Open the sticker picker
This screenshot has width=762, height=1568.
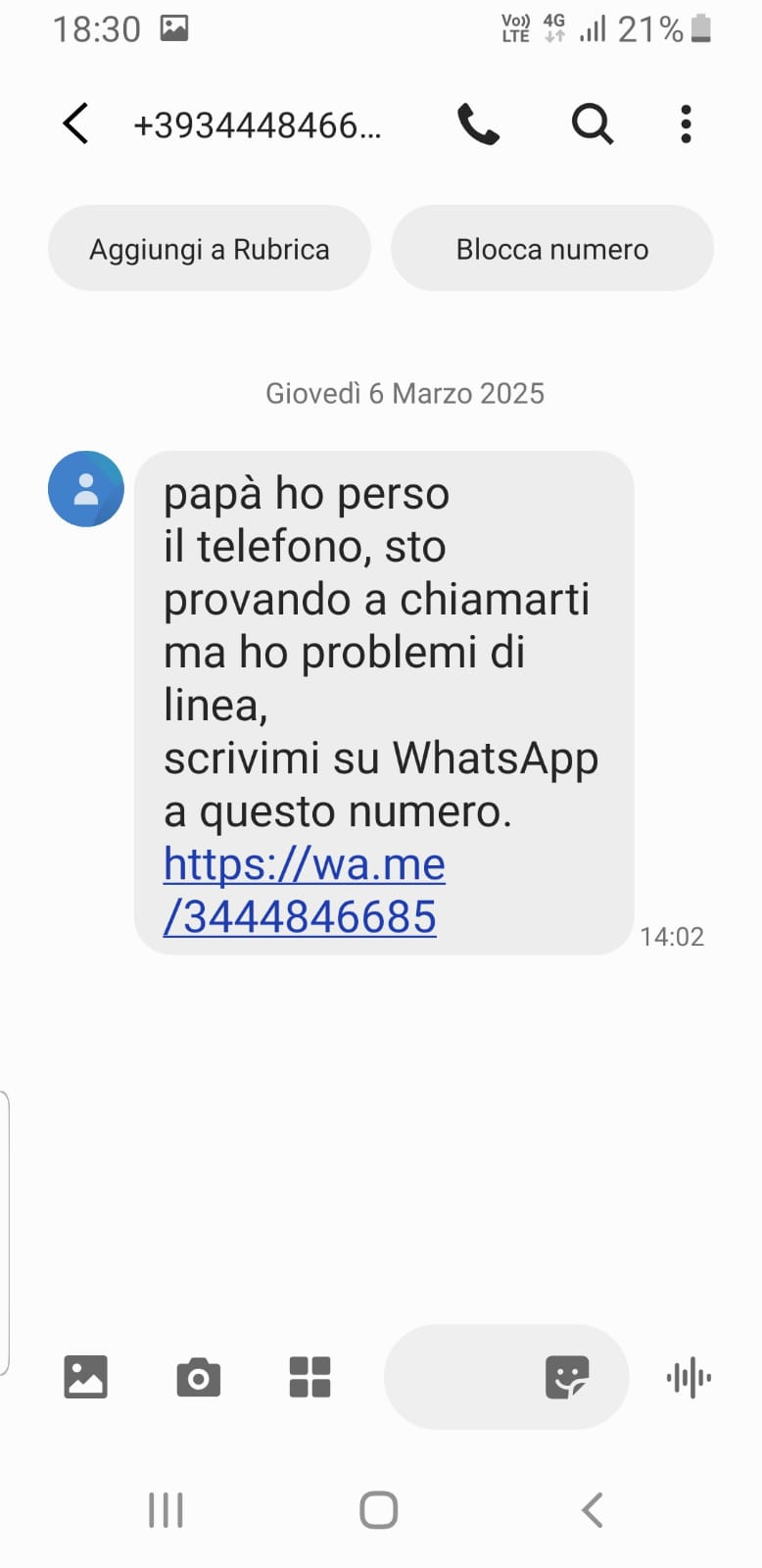(567, 1377)
